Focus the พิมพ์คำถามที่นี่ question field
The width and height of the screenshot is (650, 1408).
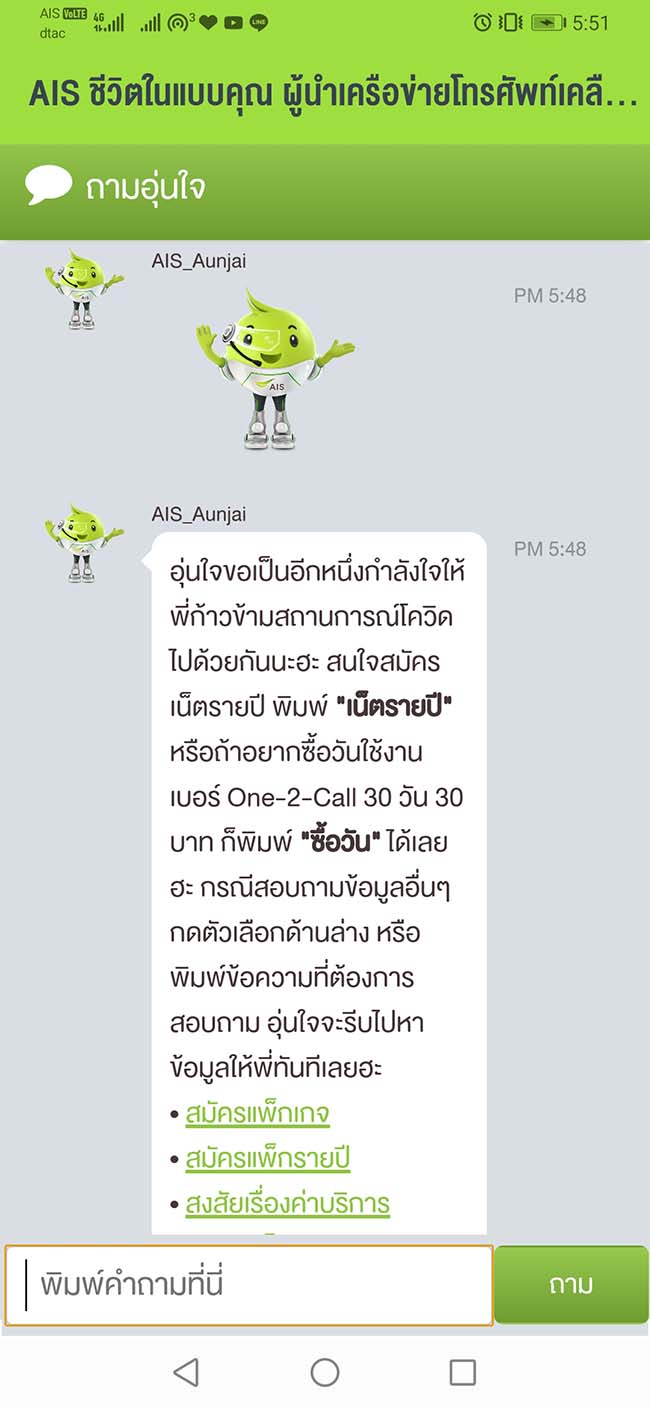(250, 1285)
